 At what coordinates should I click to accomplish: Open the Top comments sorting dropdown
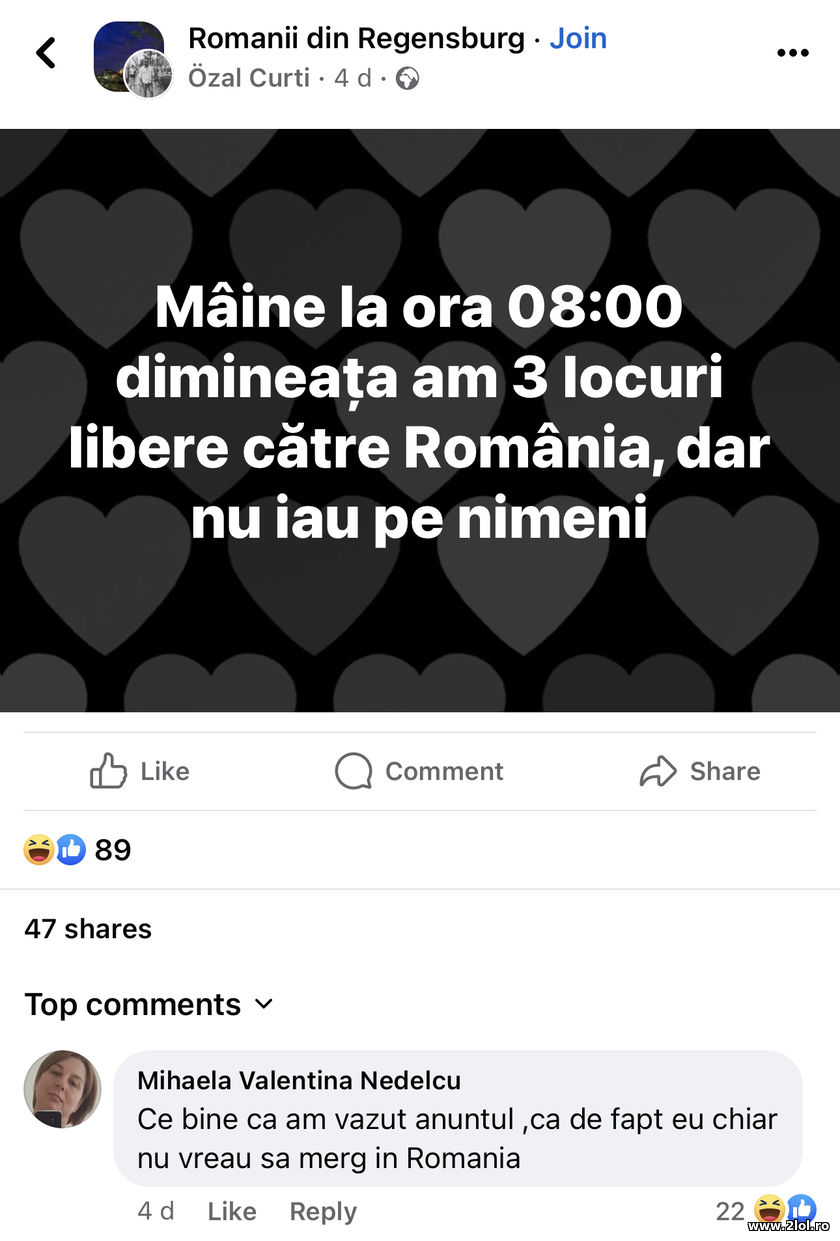(x=135, y=1005)
